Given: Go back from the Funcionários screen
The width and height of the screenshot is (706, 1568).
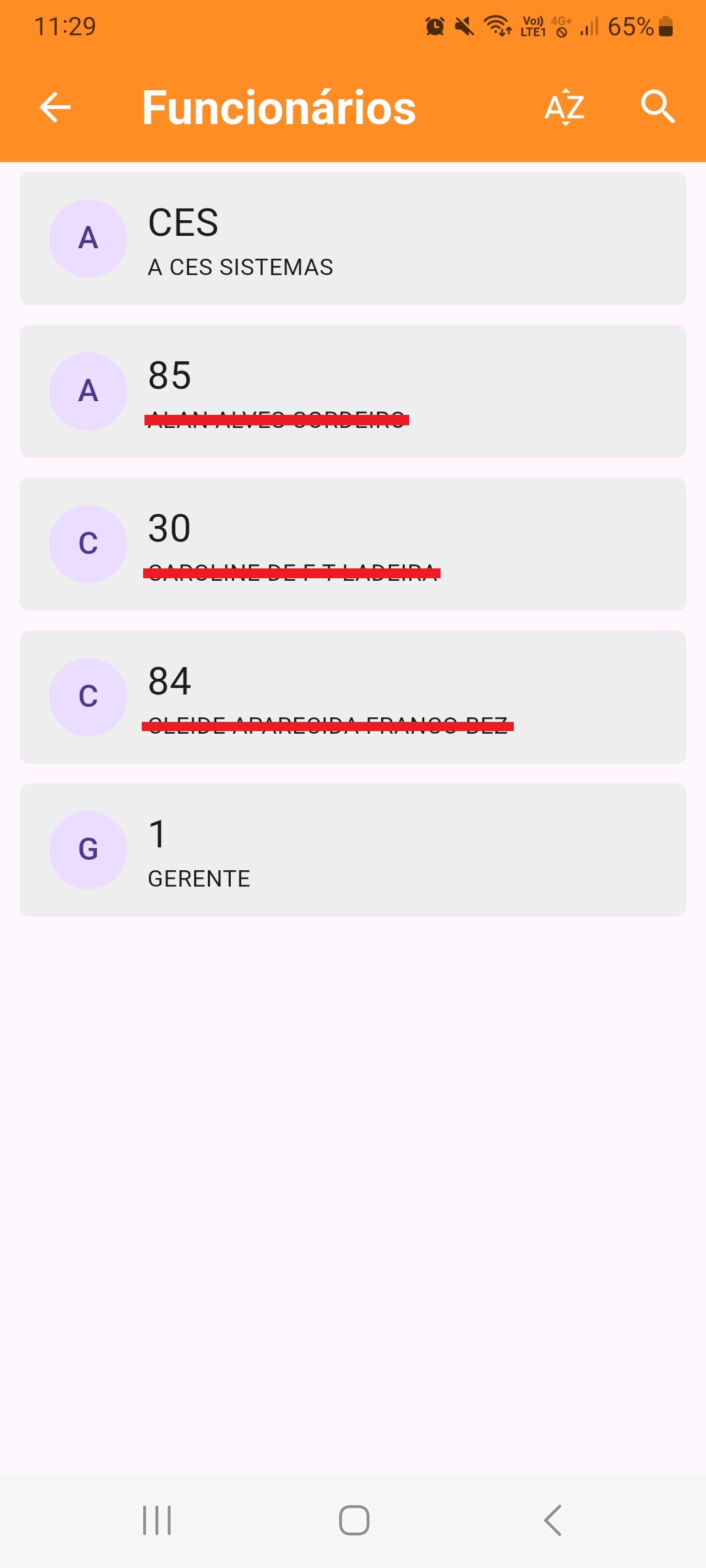Looking at the screenshot, I should [55, 107].
